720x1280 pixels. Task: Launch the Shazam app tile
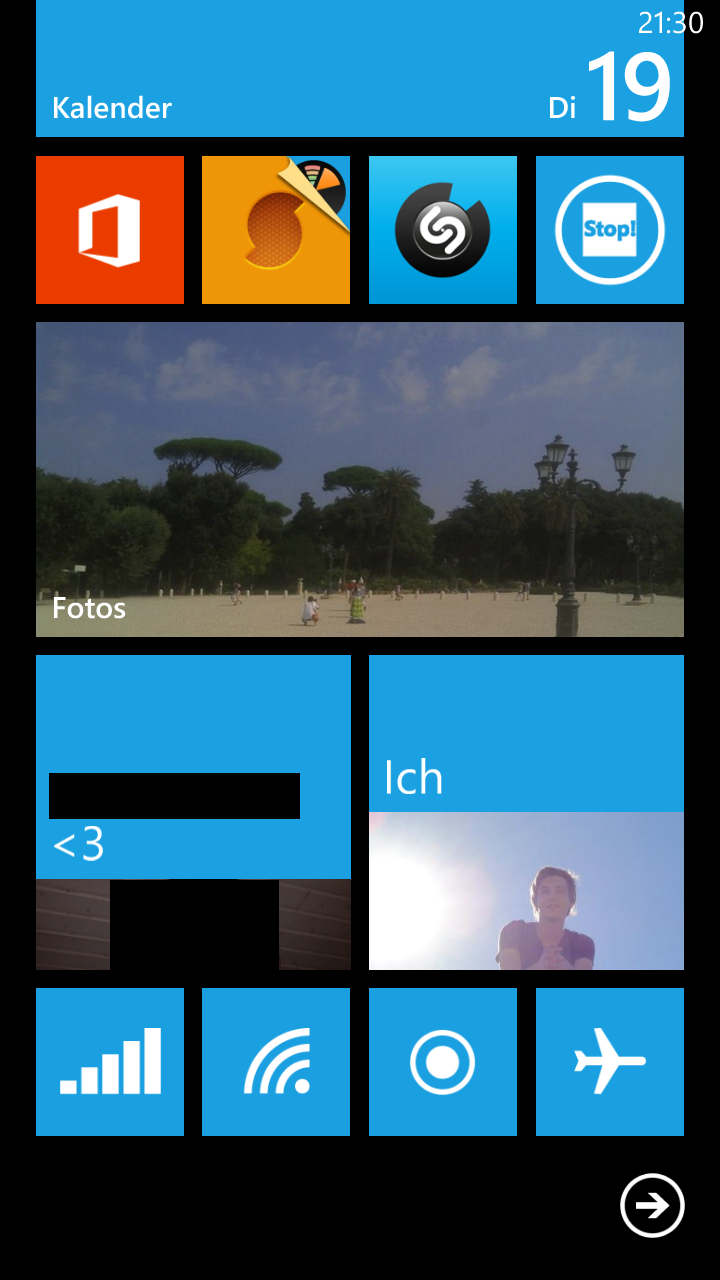443,230
